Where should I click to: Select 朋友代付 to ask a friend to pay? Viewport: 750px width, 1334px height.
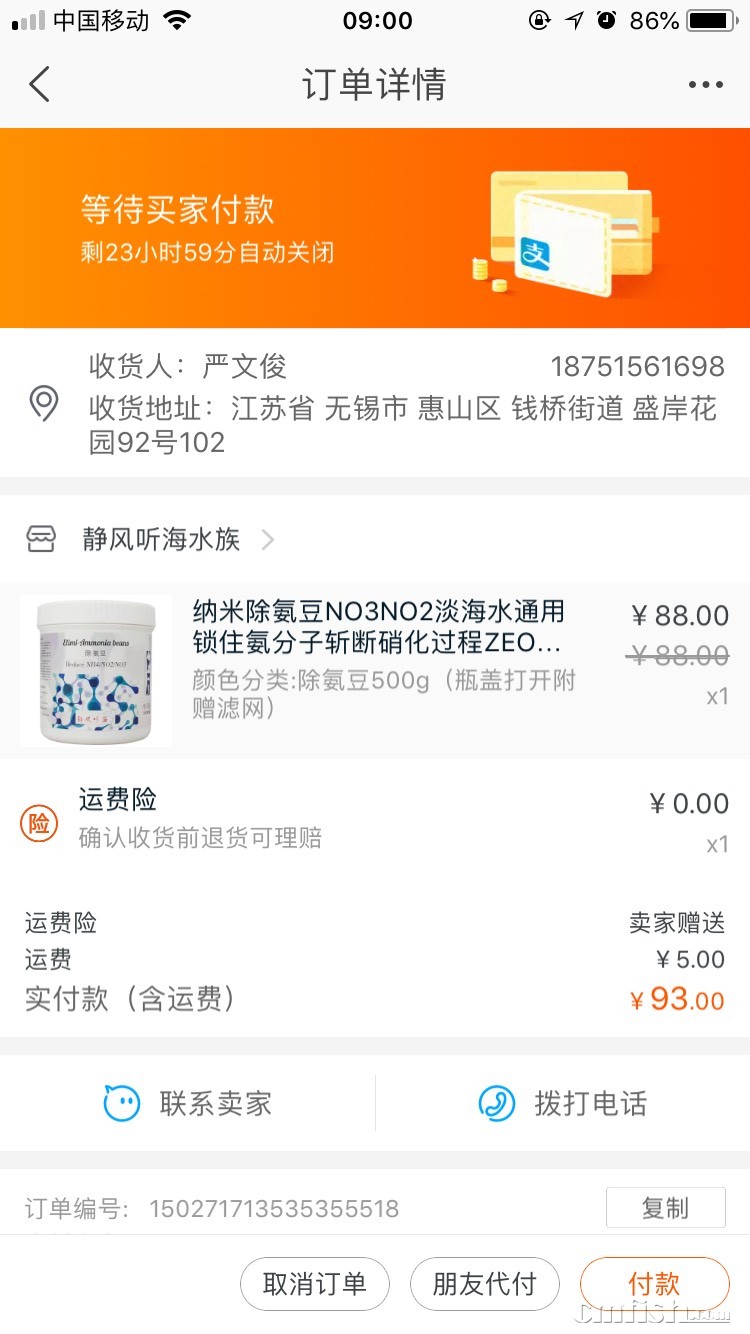coord(484,1284)
